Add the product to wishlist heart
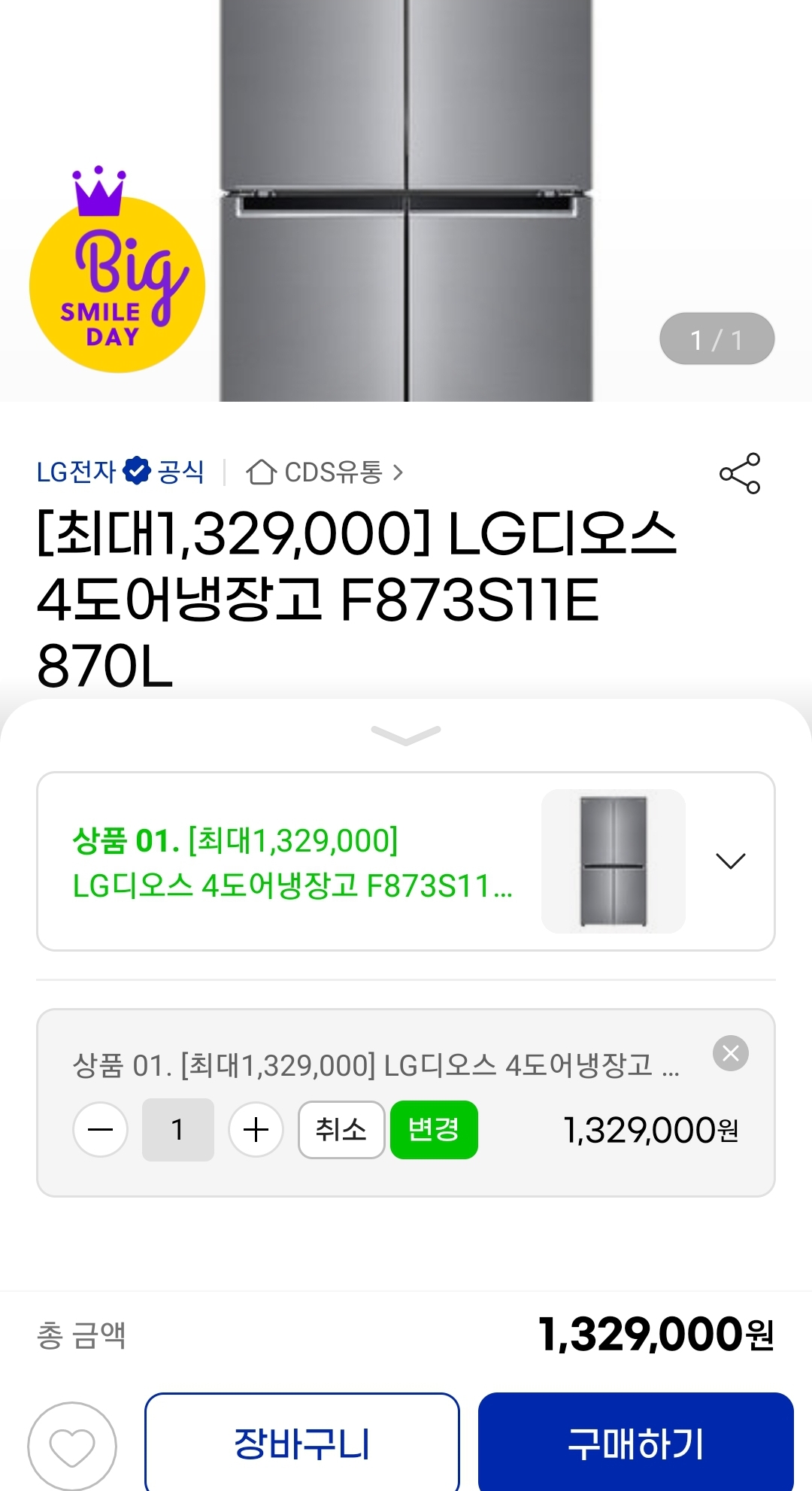The width and height of the screenshot is (812, 1491). [72, 1444]
